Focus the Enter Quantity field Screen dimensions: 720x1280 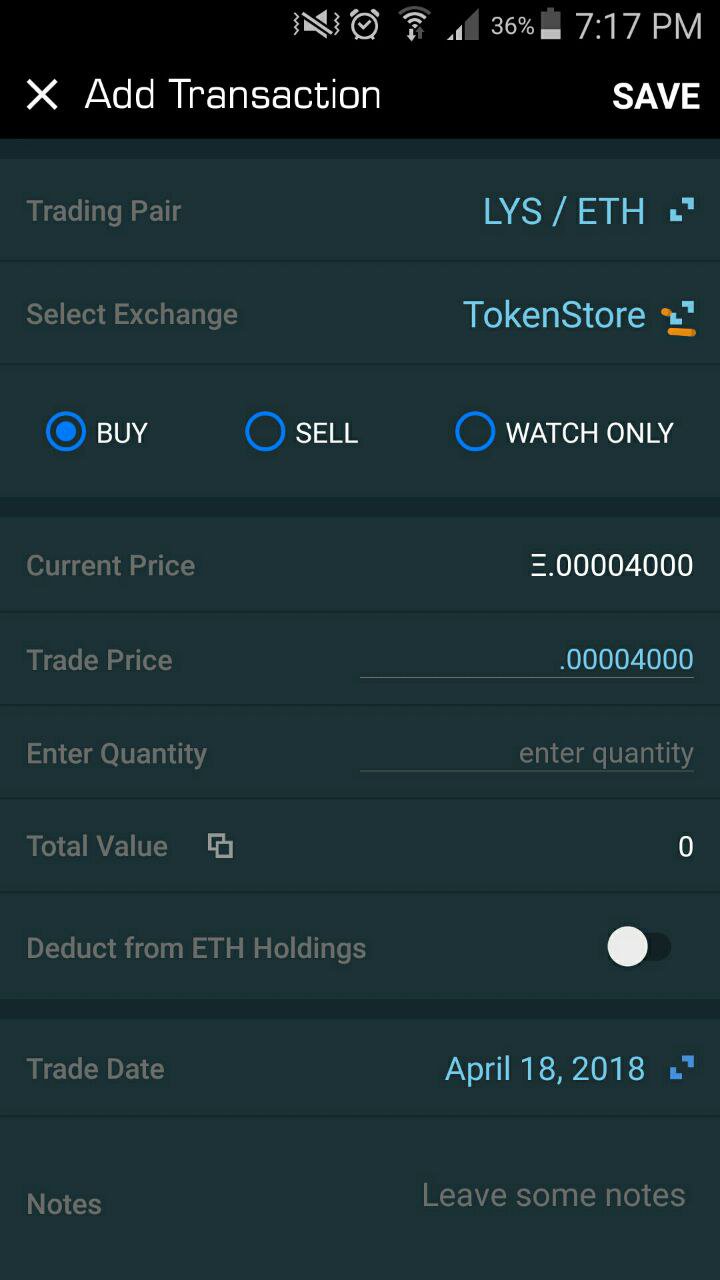pos(526,753)
